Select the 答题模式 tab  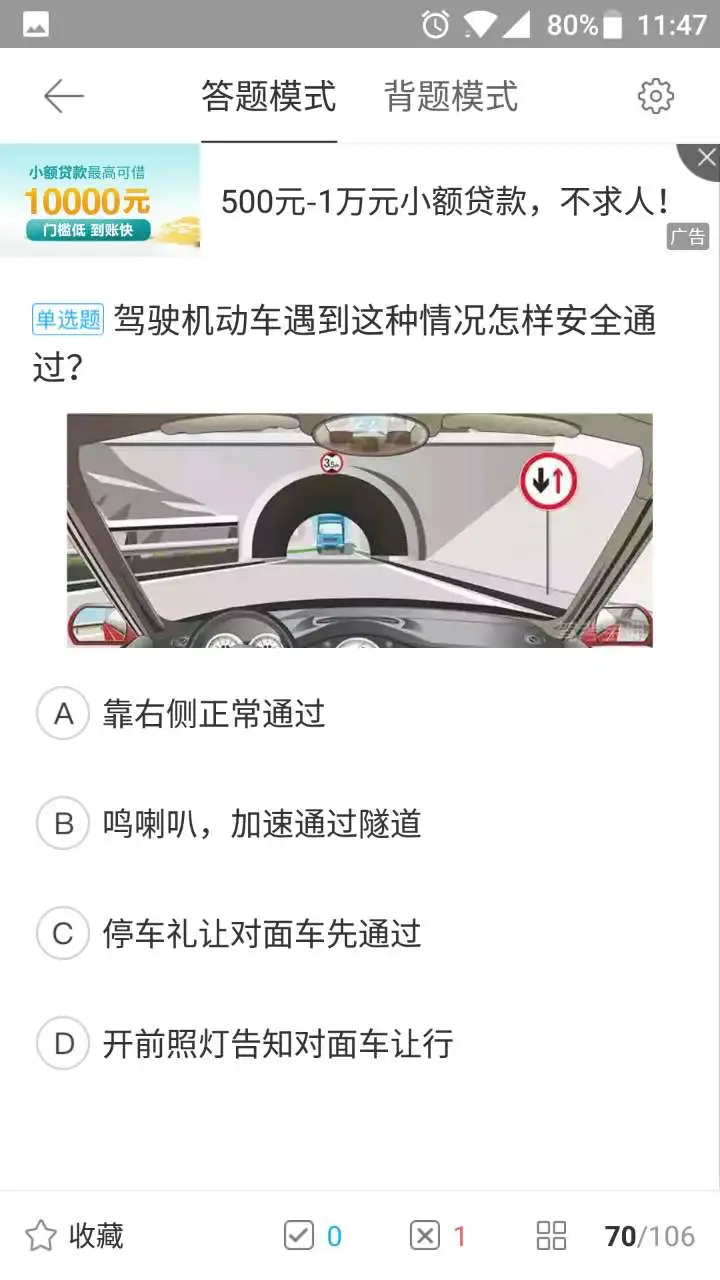(x=268, y=97)
